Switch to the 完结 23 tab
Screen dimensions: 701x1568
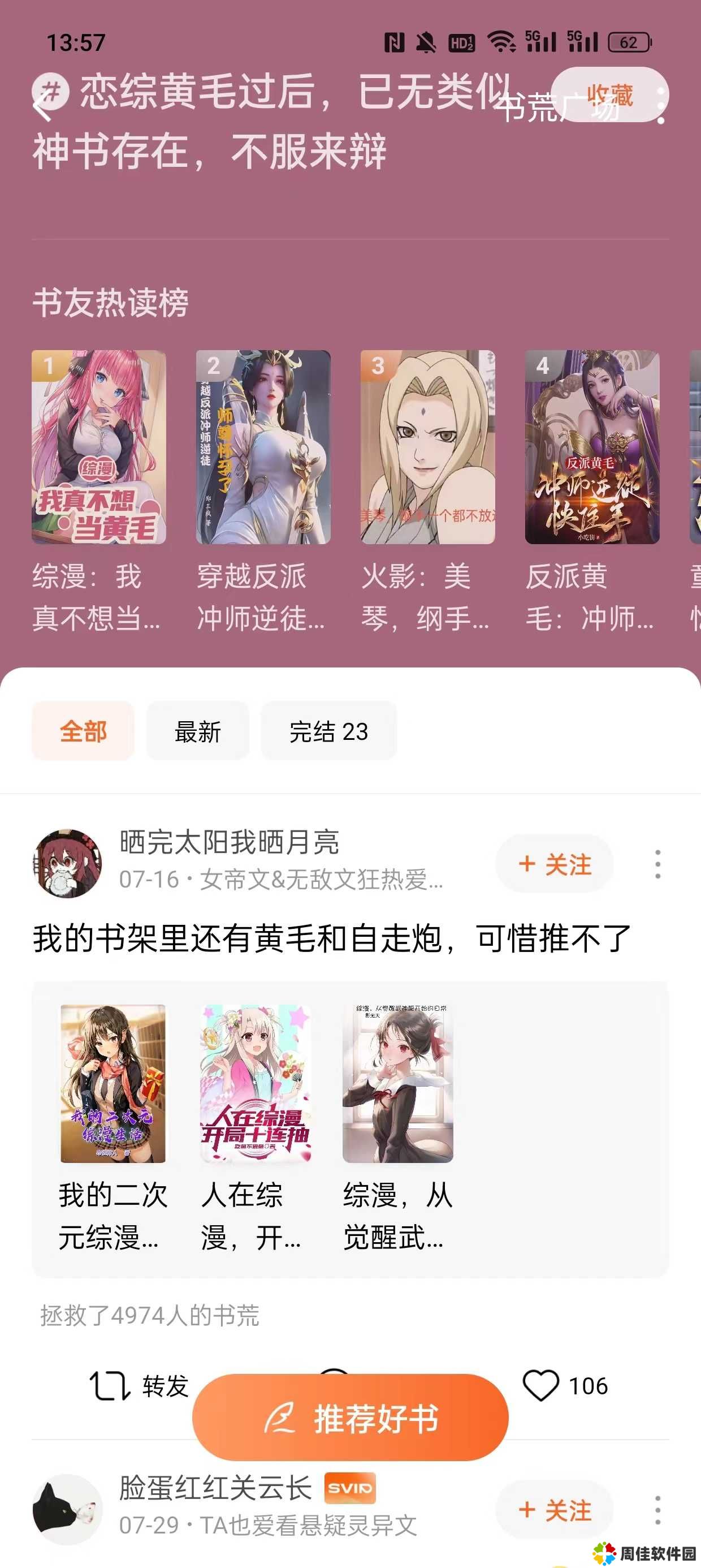pos(328,731)
